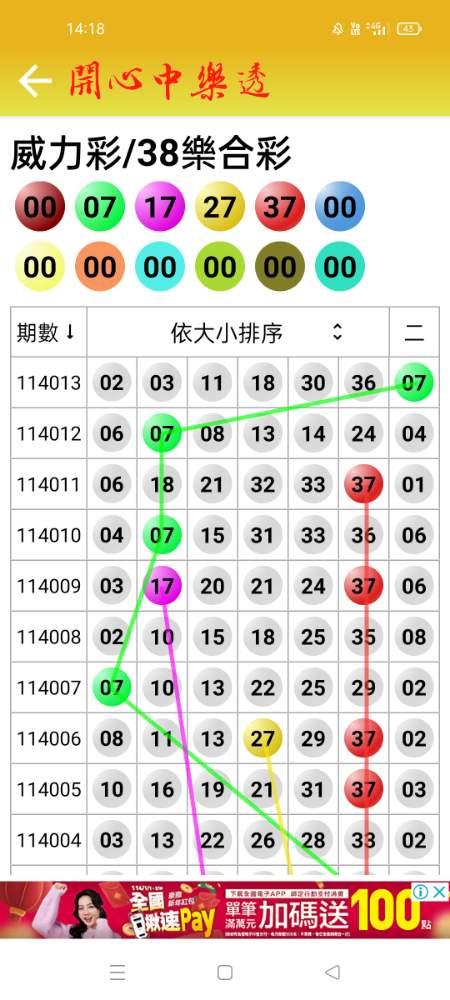
Task: Go back using the white arrow
Action: click(x=35, y=81)
